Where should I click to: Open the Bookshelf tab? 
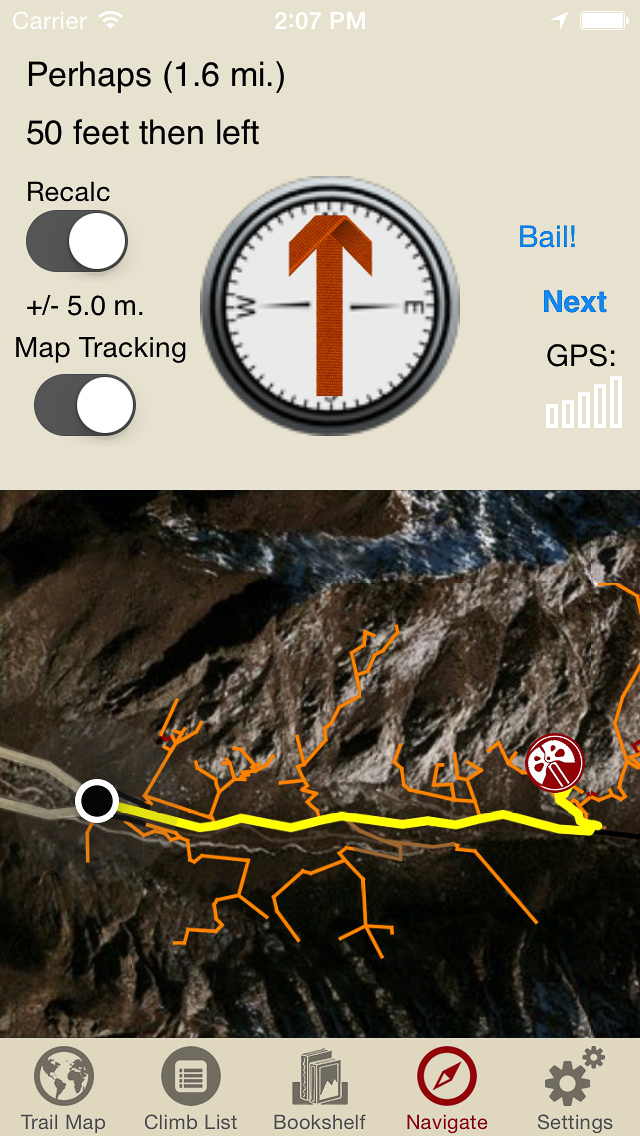pos(319,1090)
